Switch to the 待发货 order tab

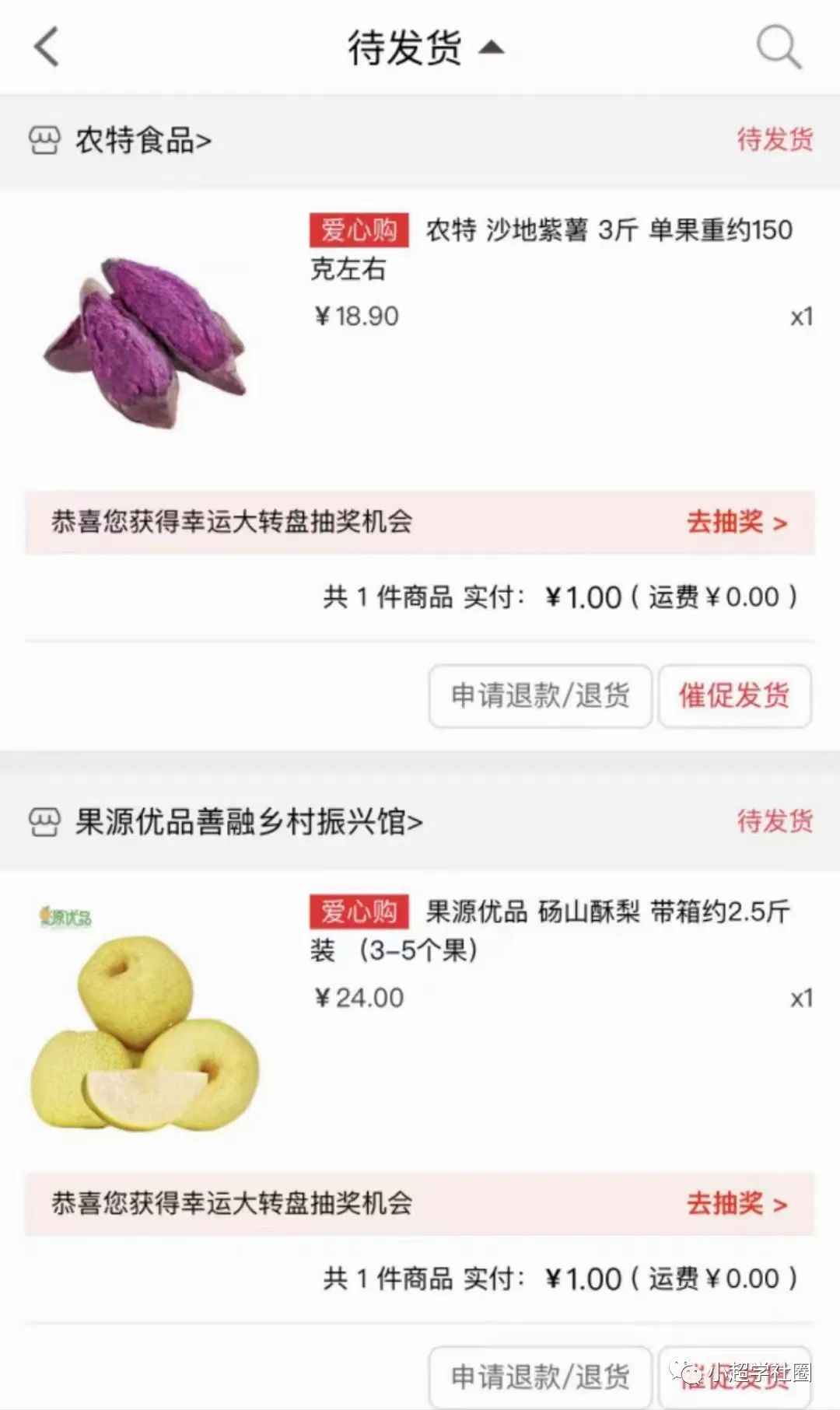(404, 47)
